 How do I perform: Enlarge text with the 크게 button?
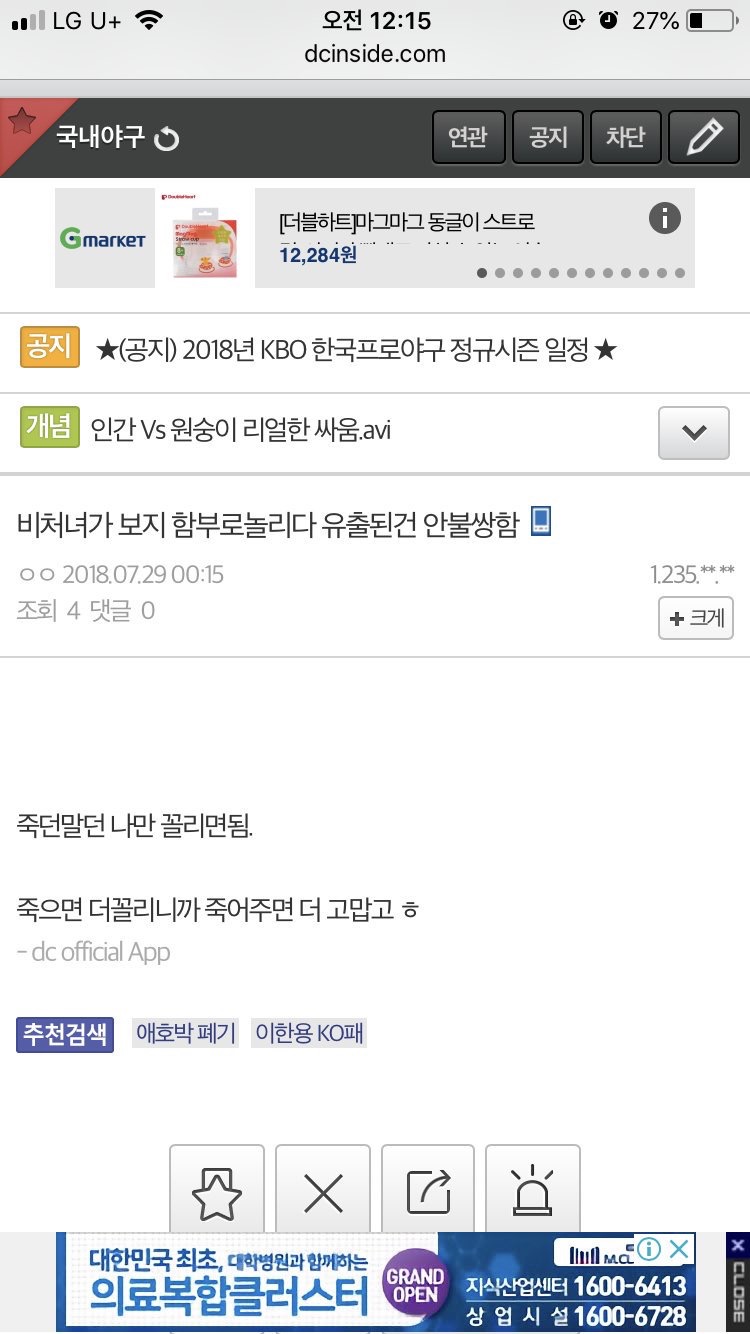[696, 618]
